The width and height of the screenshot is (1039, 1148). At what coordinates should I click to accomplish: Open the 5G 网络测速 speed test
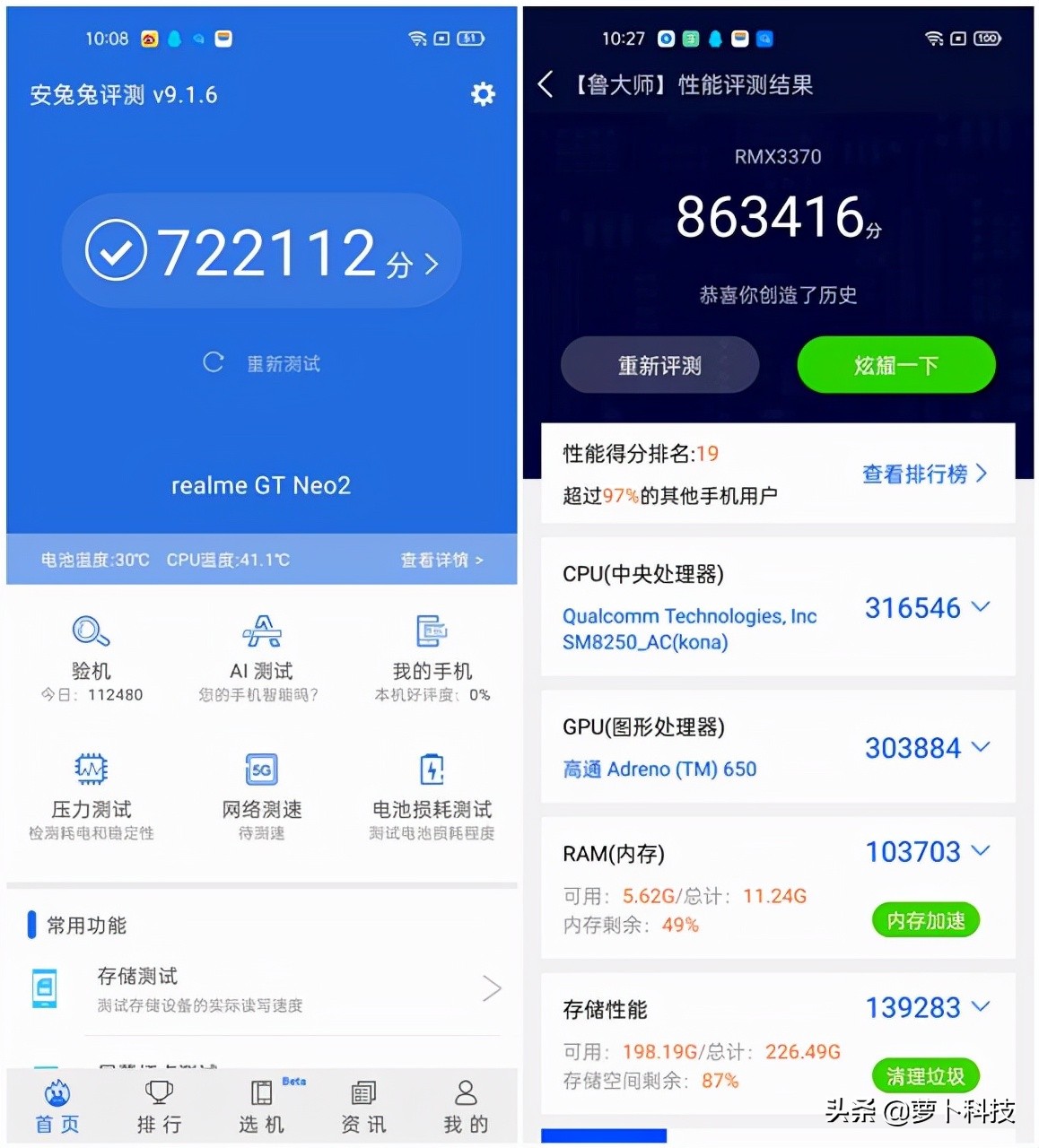click(260, 789)
